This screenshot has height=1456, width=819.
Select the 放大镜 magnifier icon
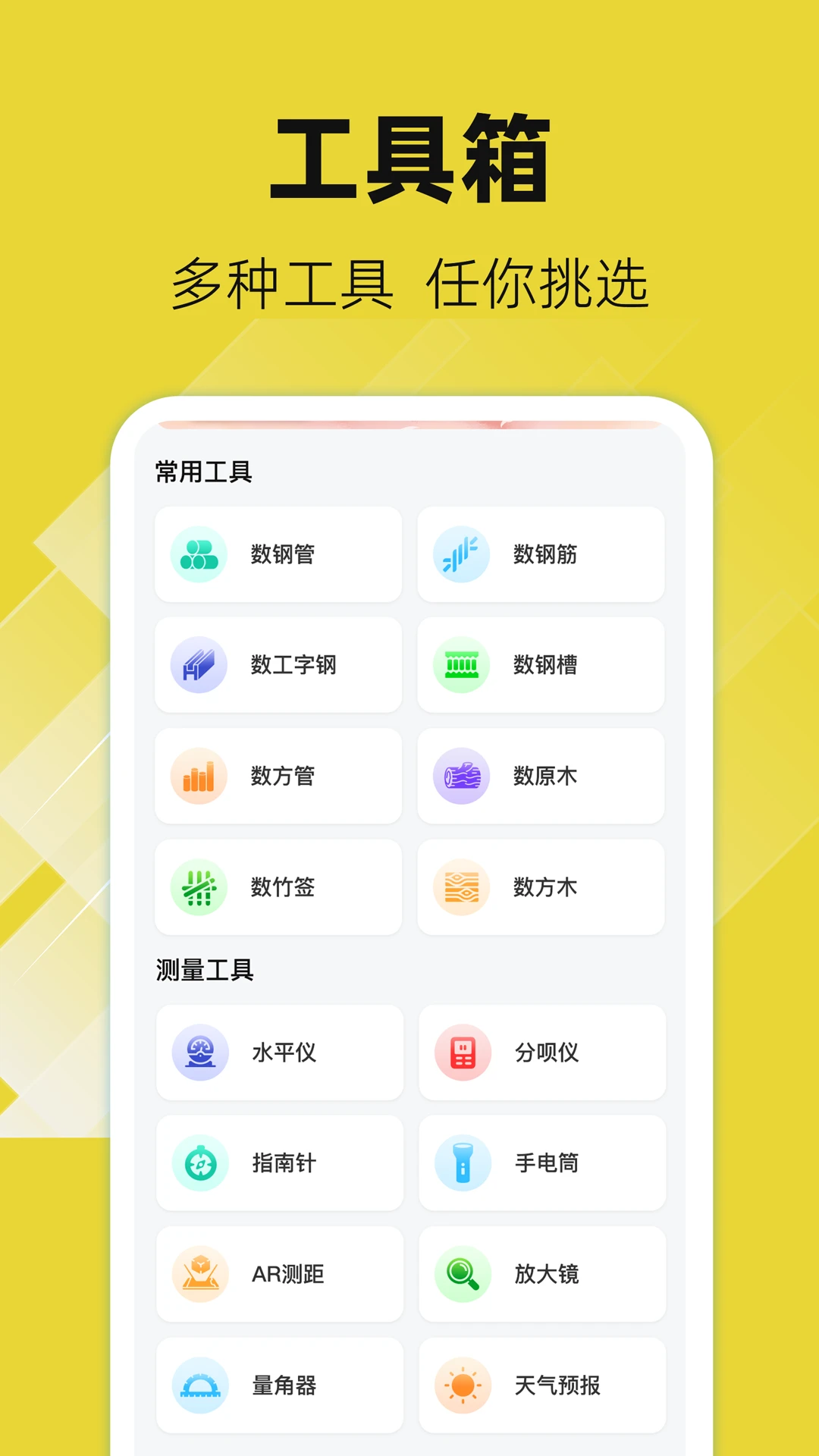click(463, 1275)
